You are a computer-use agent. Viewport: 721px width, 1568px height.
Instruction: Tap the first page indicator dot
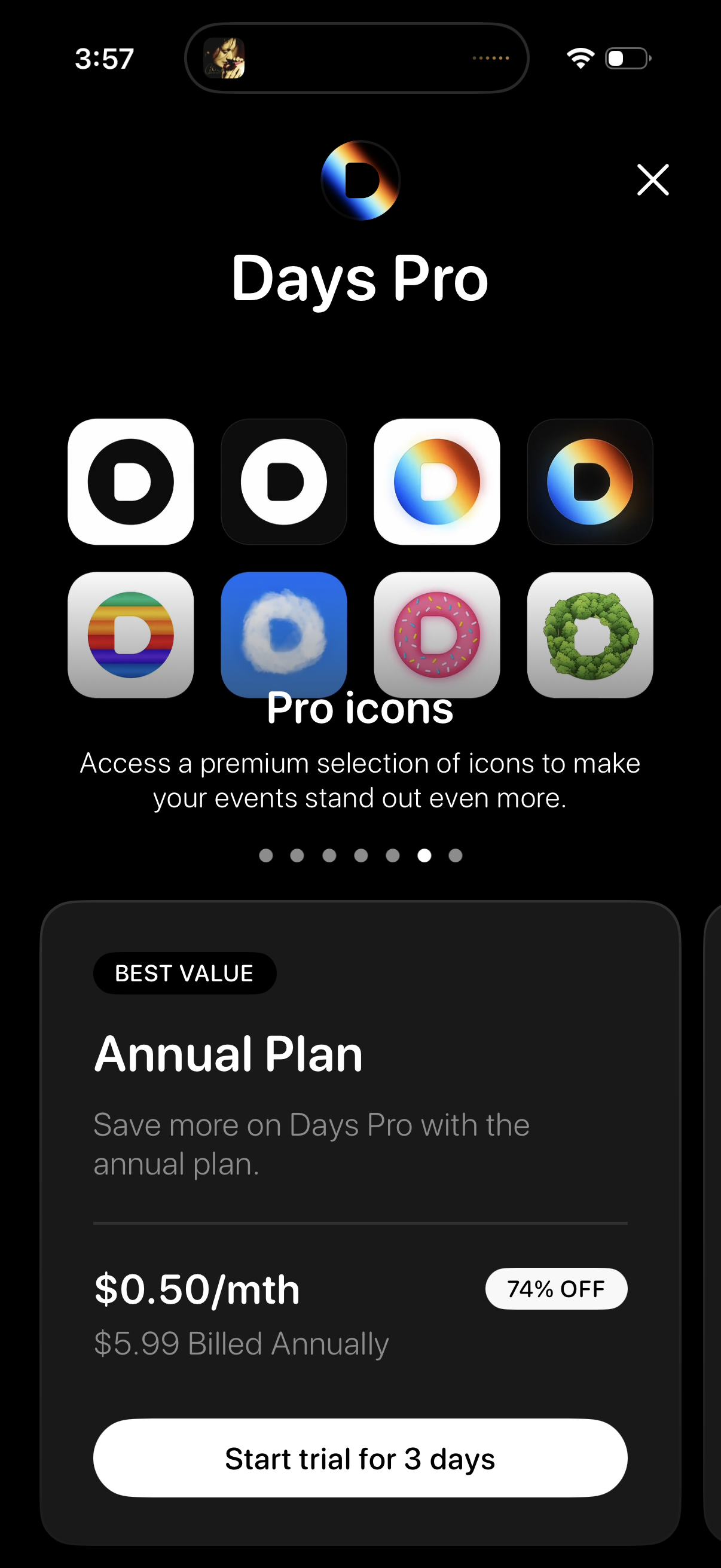(x=266, y=855)
